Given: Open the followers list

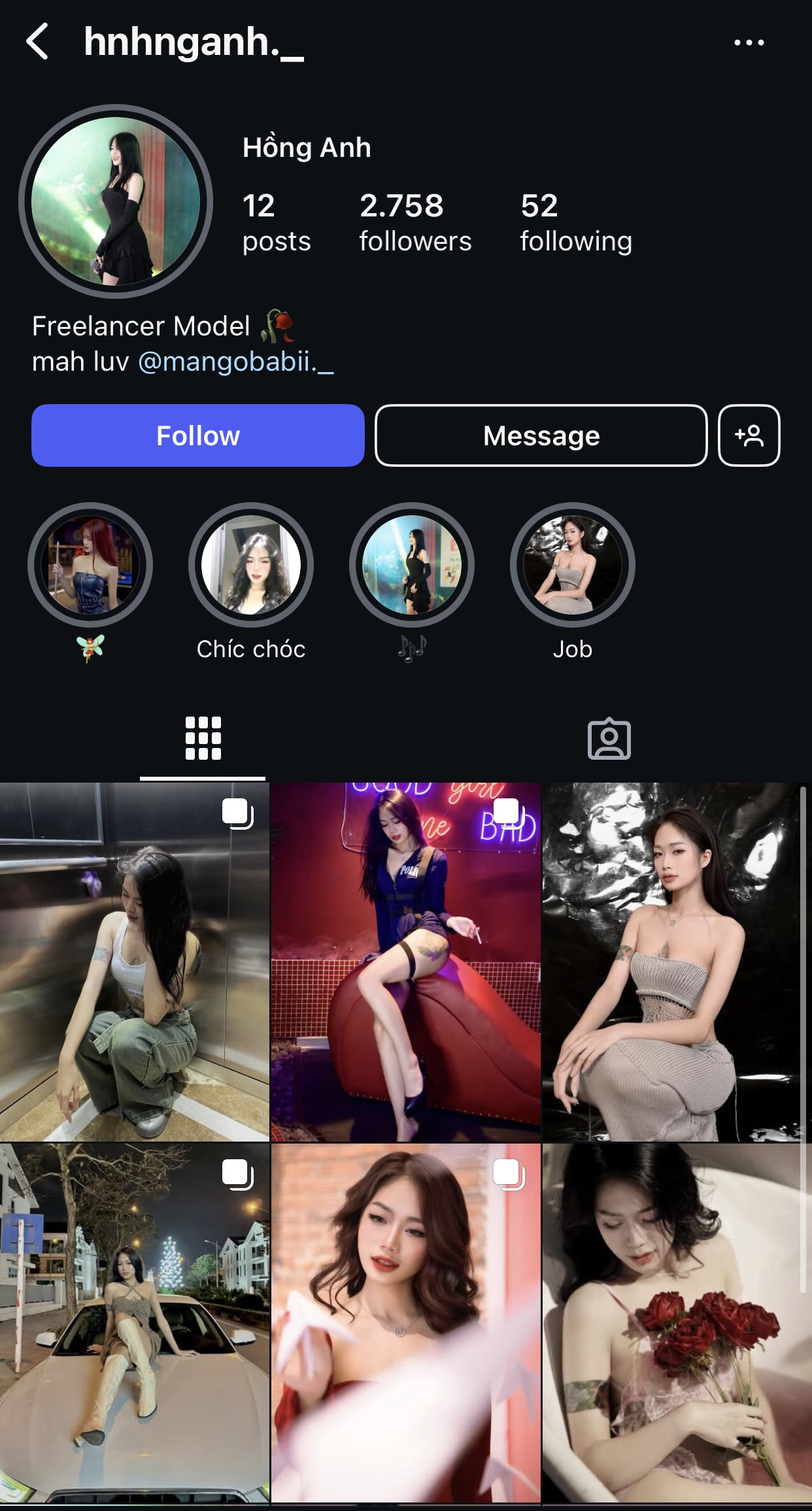Looking at the screenshot, I should (x=414, y=222).
